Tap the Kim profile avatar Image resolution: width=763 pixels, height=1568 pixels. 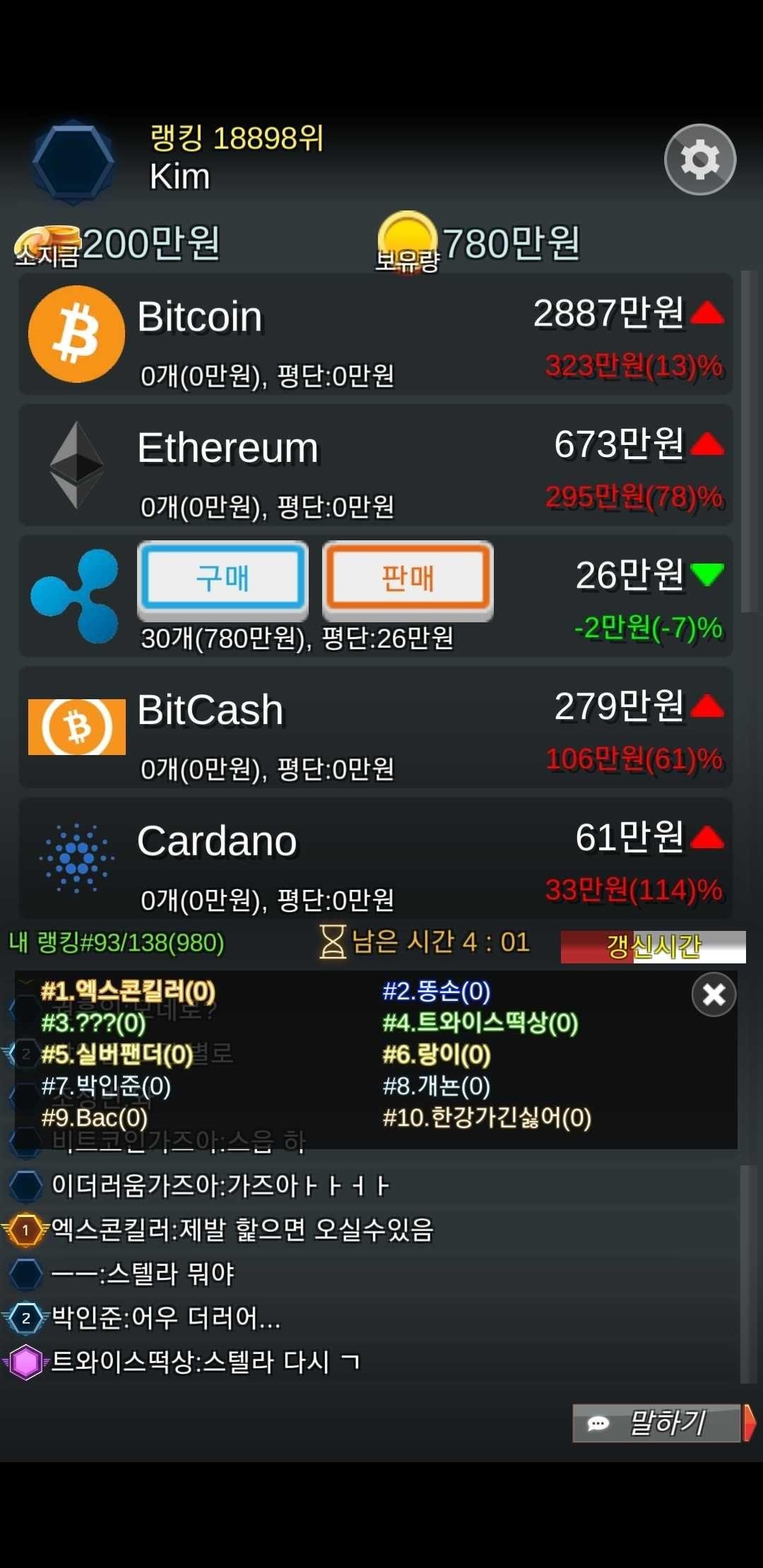pos(73,162)
